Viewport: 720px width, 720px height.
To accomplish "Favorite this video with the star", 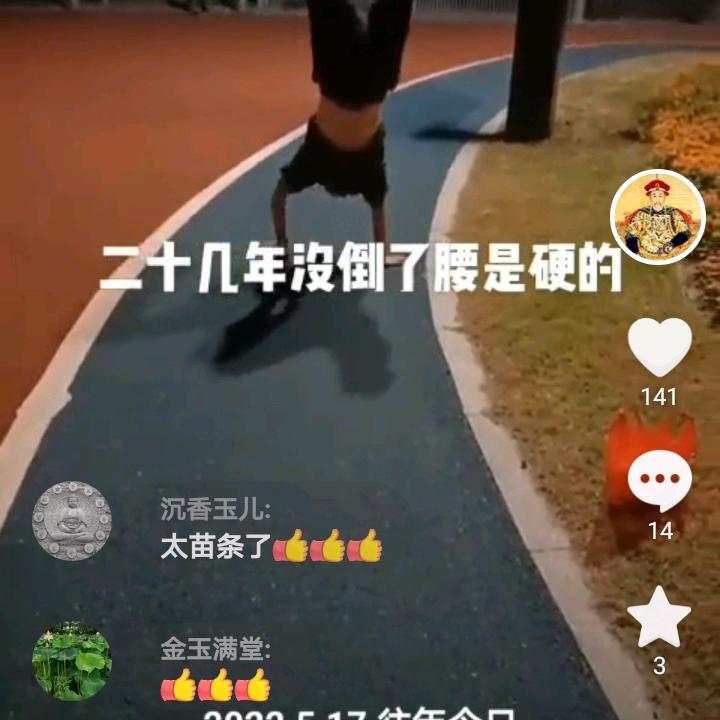I will coord(659,618).
